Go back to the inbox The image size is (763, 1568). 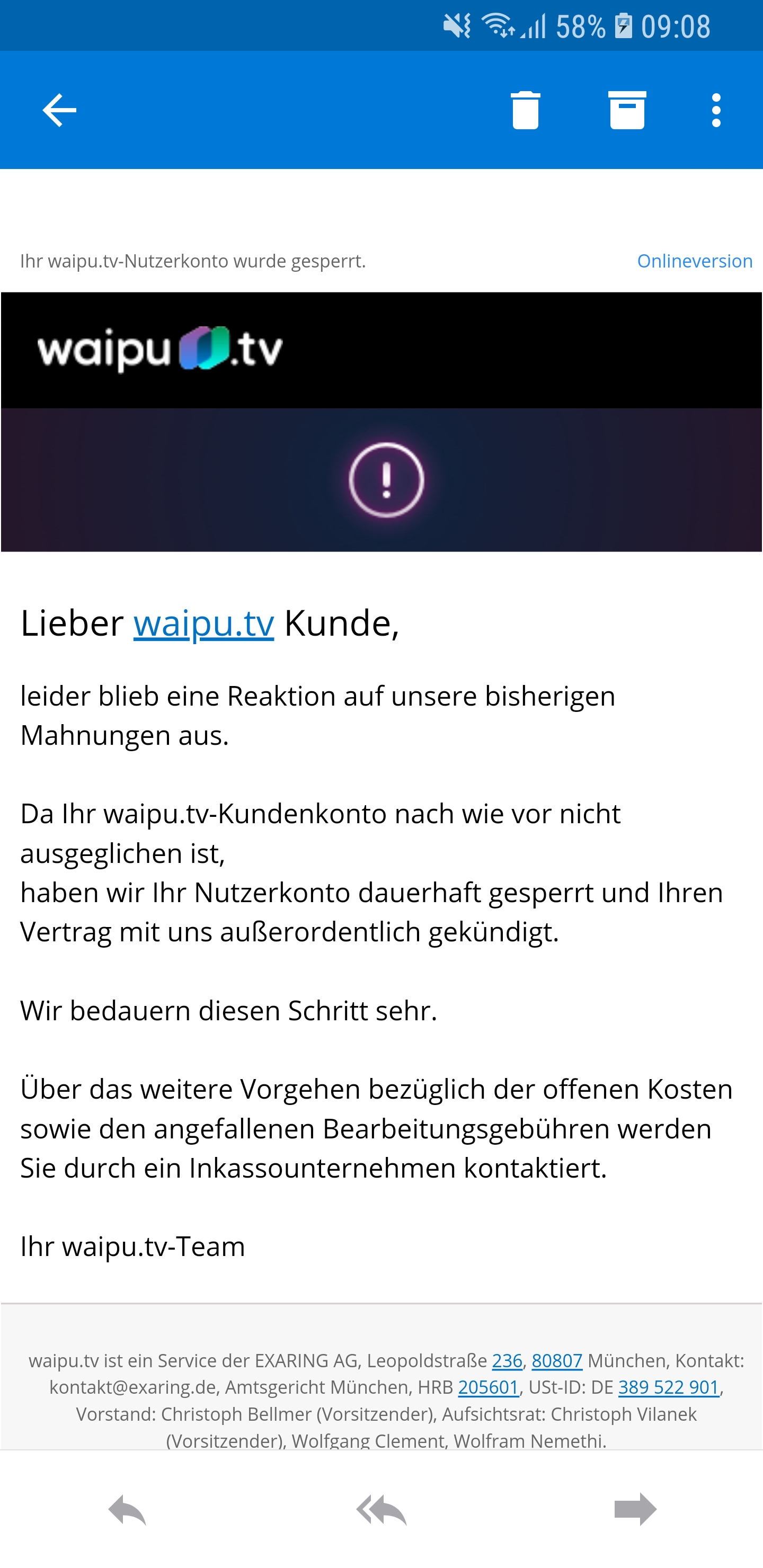(59, 110)
